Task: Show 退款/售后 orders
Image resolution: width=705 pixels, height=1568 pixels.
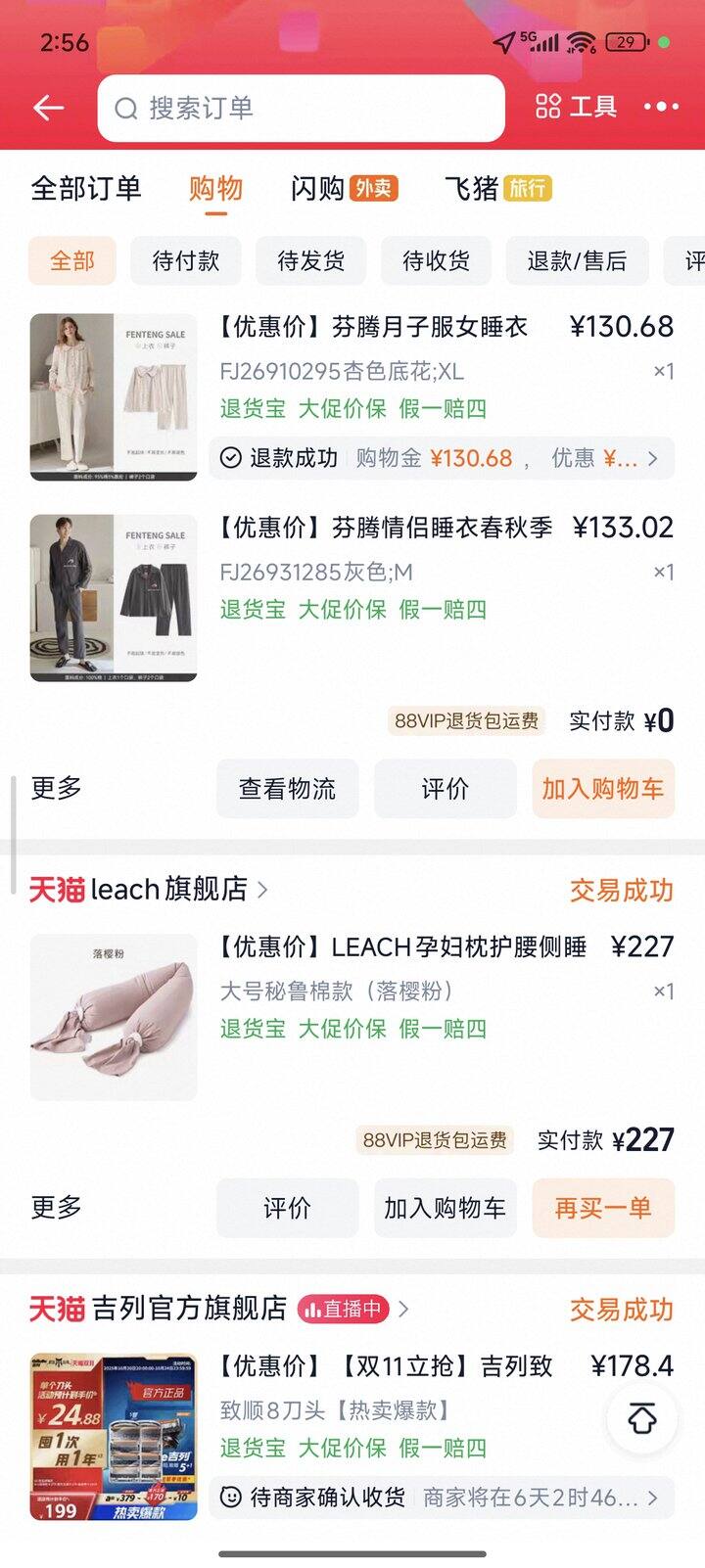Action: [577, 261]
